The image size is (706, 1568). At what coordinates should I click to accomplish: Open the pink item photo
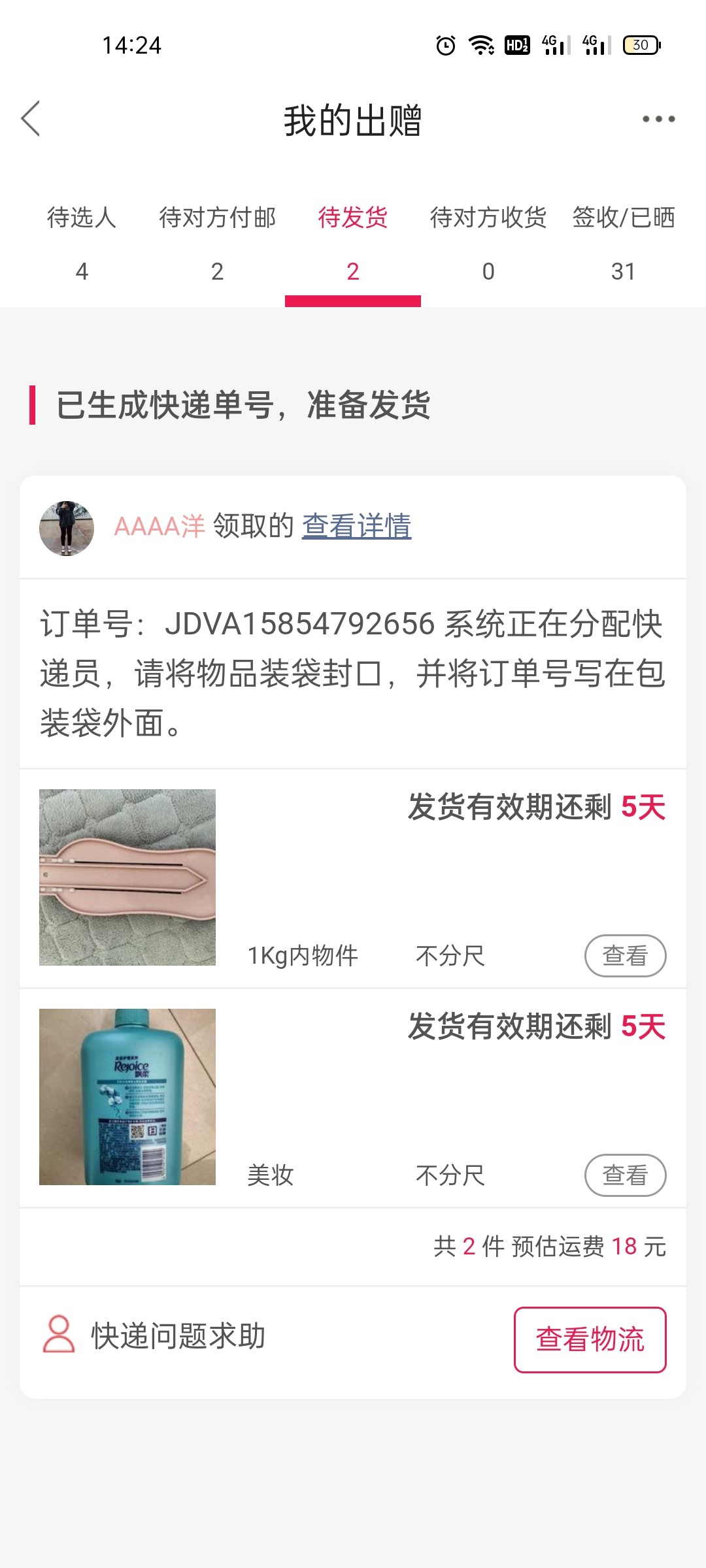pyautogui.click(x=127, y=877)
